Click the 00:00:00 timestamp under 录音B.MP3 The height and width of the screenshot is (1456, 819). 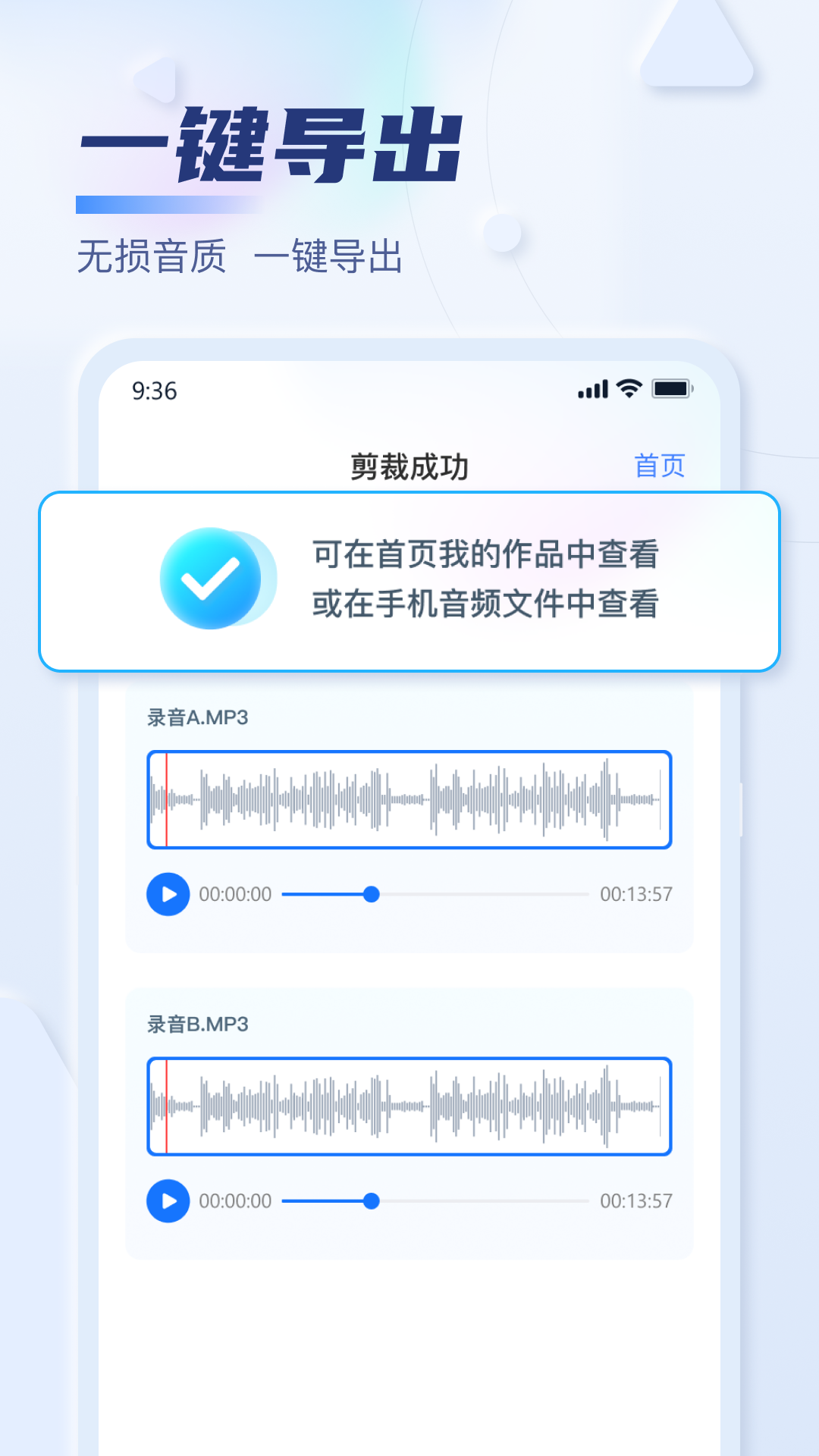(x=236, y=1200)
